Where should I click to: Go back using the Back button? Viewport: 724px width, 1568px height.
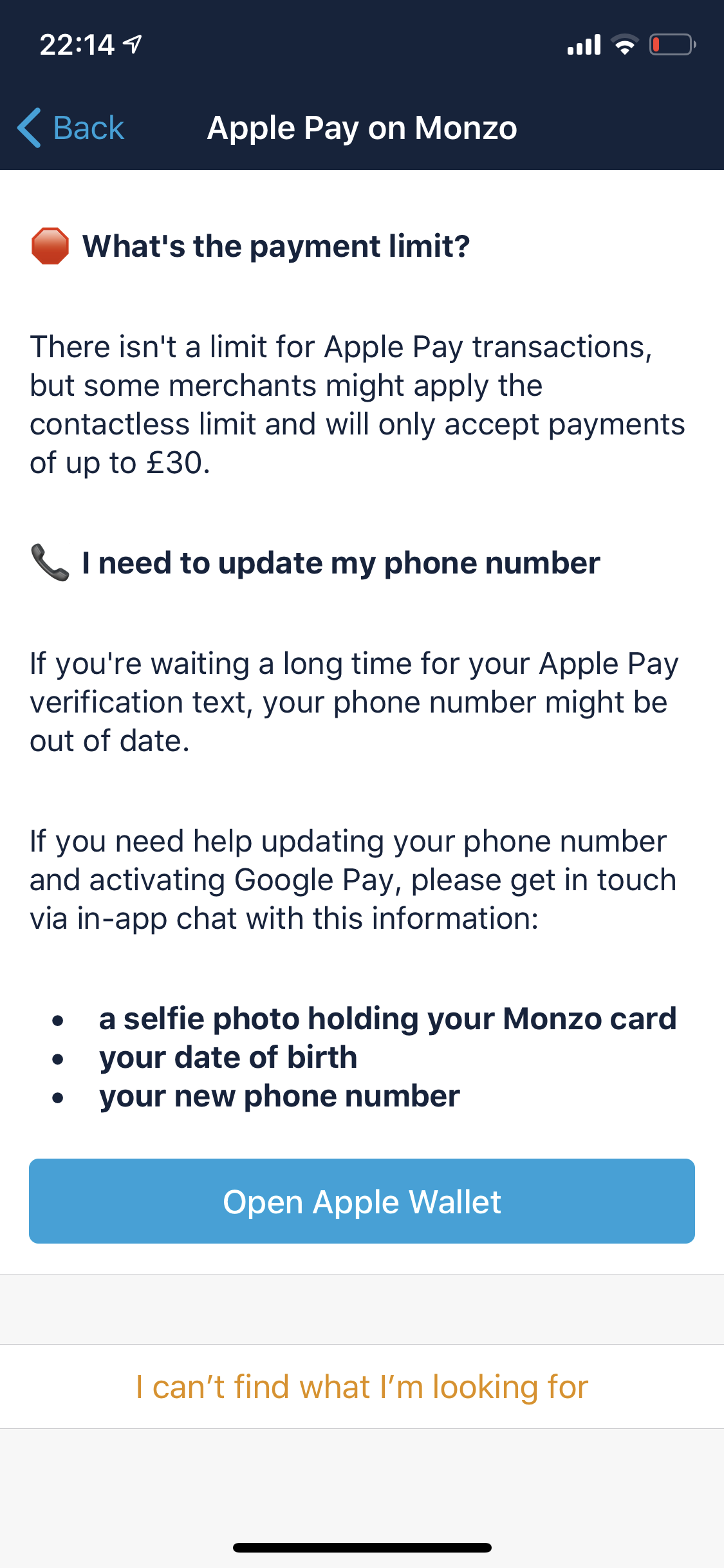(x=71, y=127)
